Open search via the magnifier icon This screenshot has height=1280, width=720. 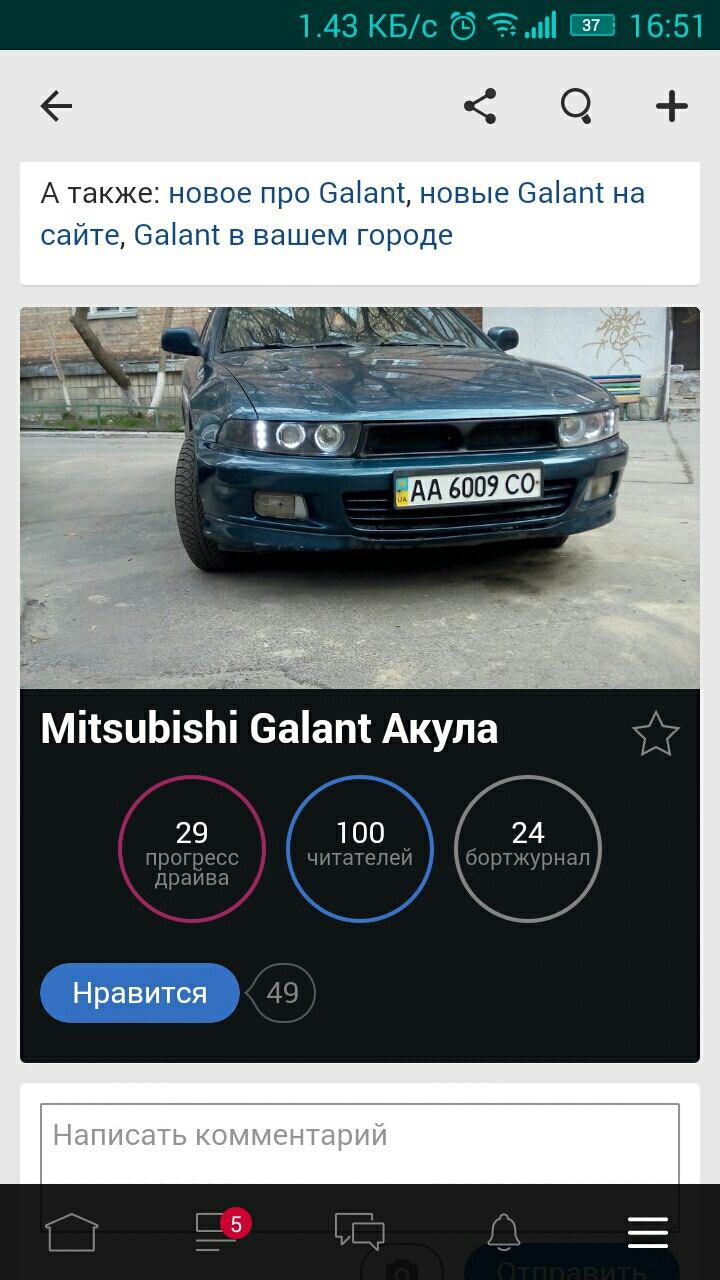576,106
